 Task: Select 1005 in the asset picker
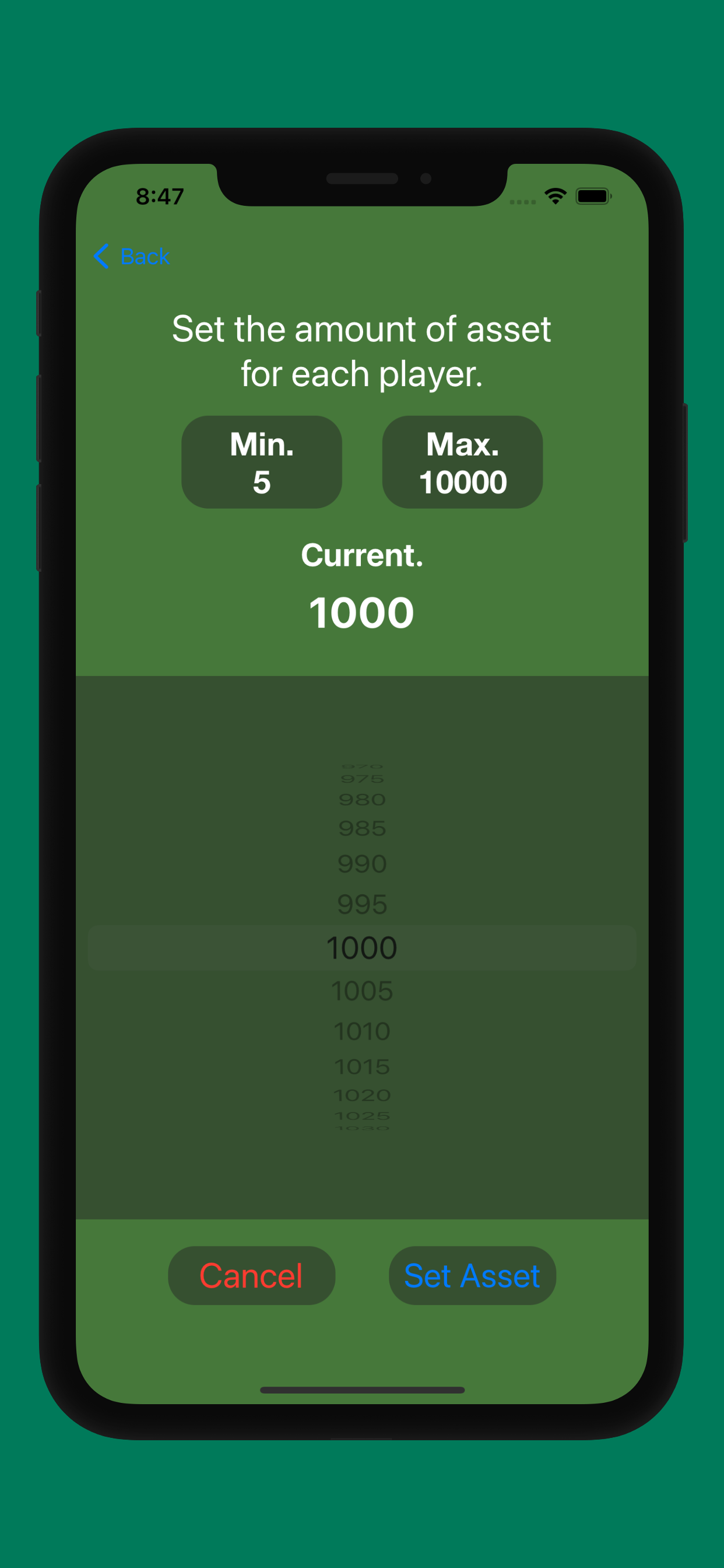[362, 991]
